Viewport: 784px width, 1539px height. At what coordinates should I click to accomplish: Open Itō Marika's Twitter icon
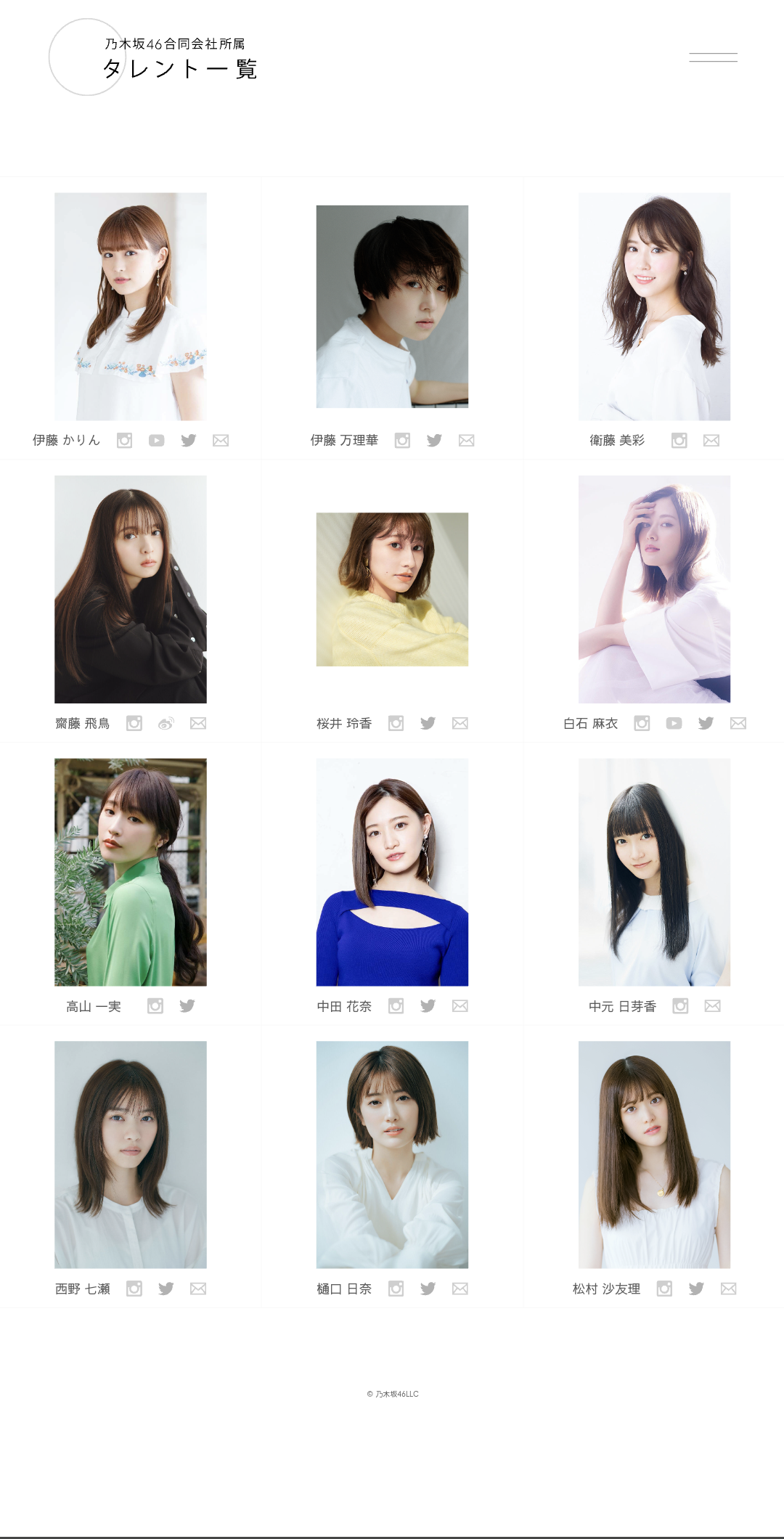(x=434, y=440)
